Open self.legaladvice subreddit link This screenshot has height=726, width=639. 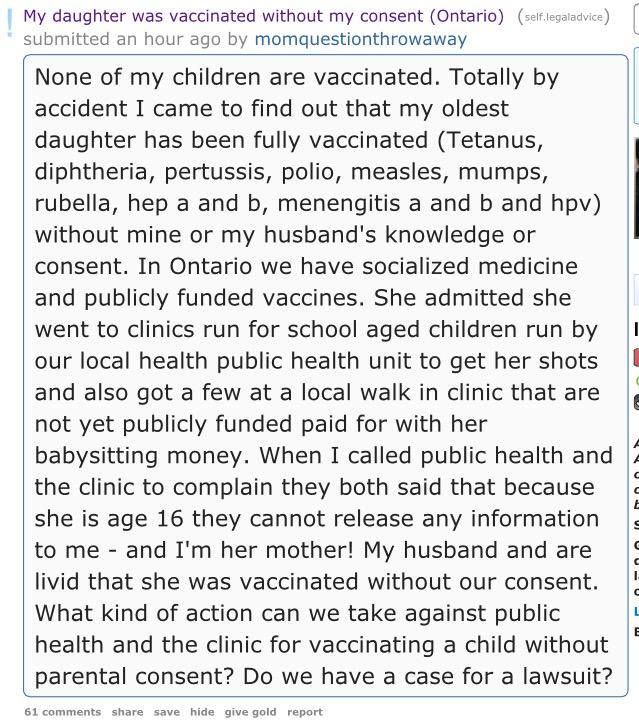click(x=564, y=17)
